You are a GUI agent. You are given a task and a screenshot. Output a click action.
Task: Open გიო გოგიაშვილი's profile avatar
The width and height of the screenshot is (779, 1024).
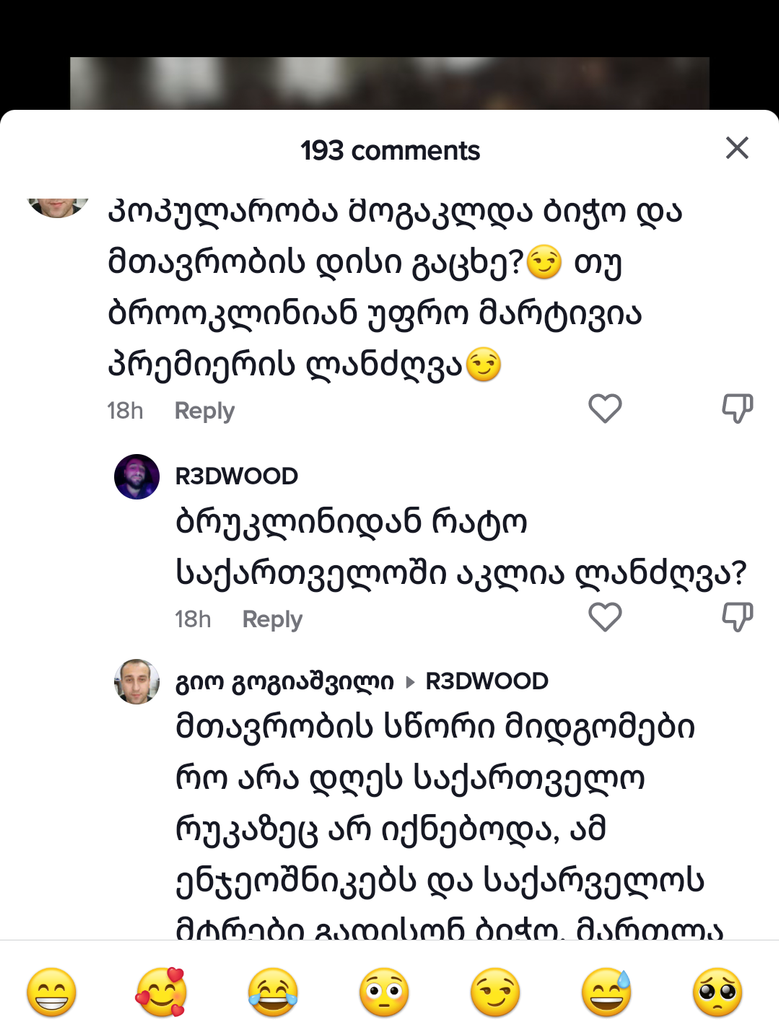pos(137,682)
